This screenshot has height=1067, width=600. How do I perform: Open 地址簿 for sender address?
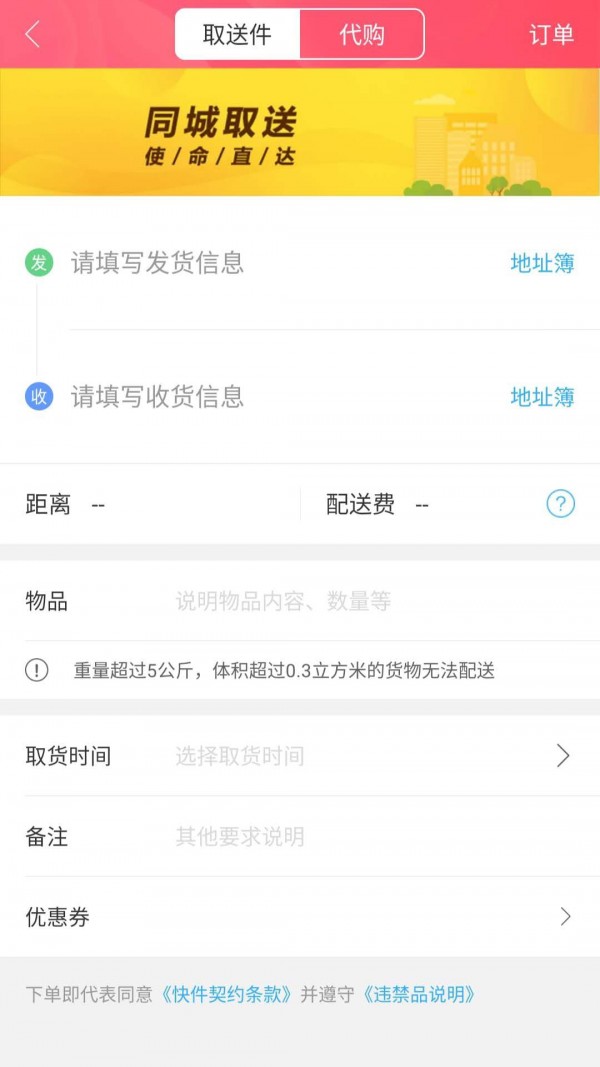pos(542,263)
